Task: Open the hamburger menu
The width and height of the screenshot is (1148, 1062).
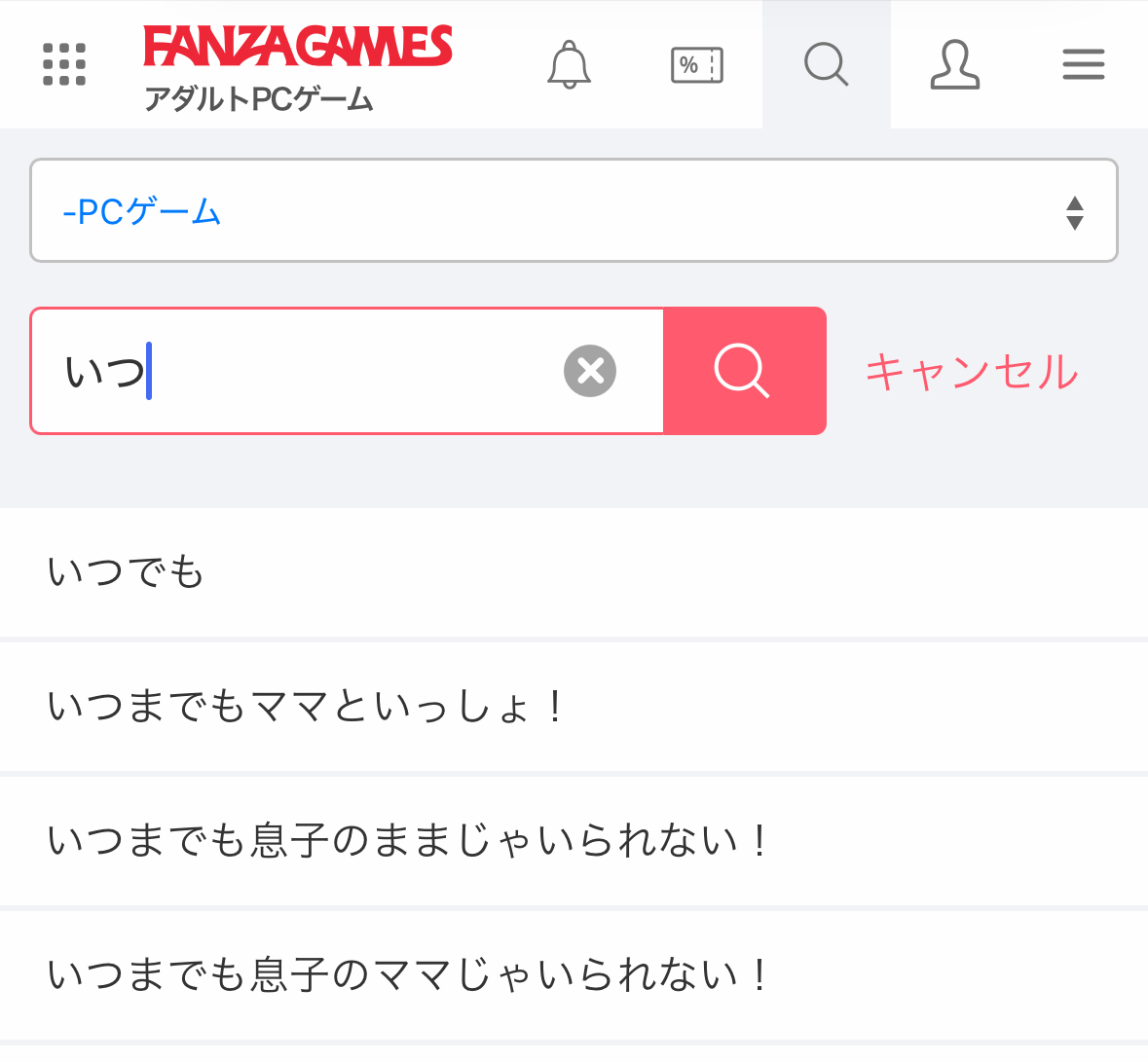Action: pos(1083,65)
